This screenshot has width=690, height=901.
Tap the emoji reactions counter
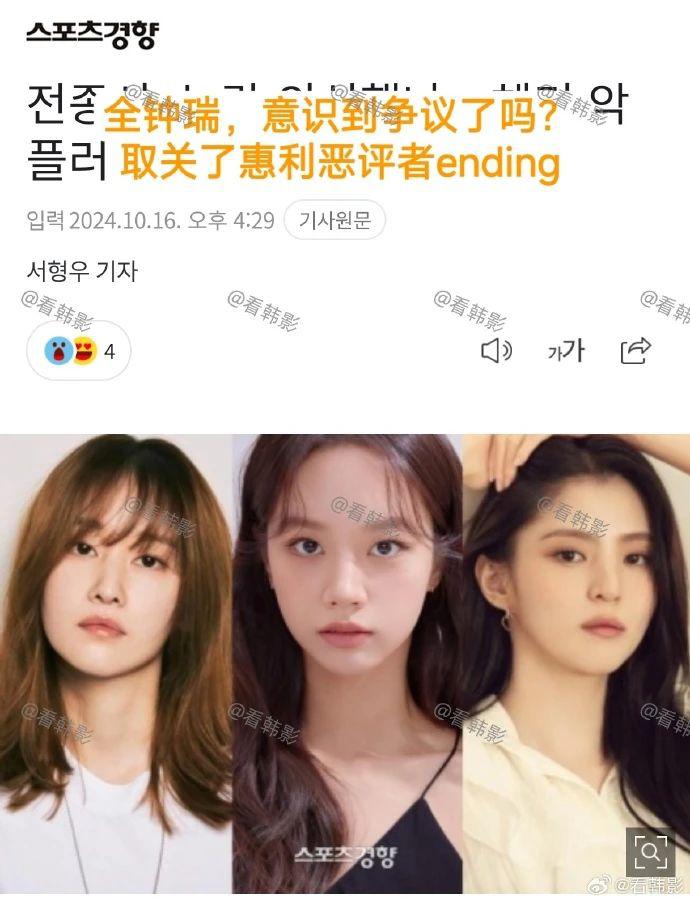[x=79, y=351]
